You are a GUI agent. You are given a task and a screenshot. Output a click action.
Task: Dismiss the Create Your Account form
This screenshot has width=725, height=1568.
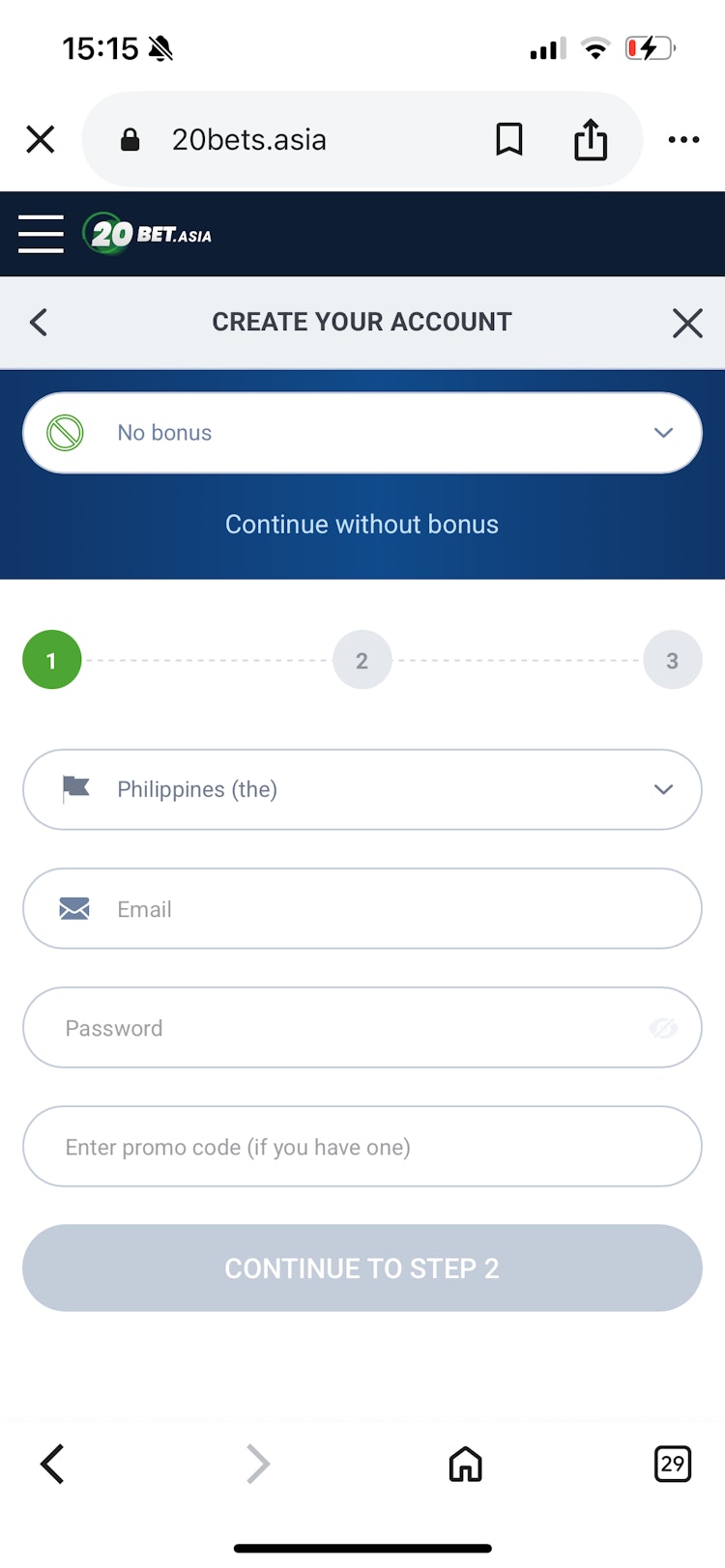[687, 323]
